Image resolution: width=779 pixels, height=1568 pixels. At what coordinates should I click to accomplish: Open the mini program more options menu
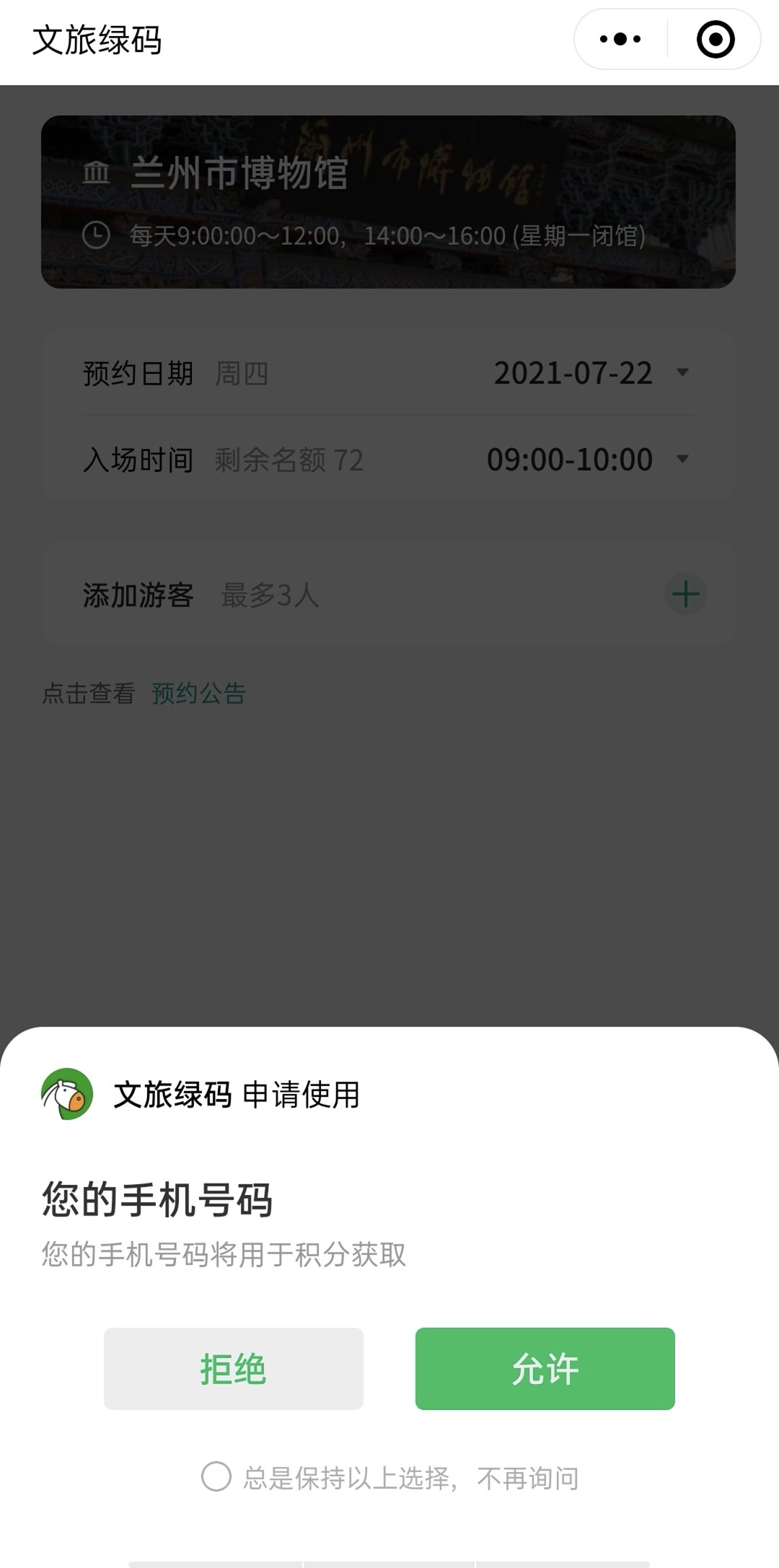point(620,40)
